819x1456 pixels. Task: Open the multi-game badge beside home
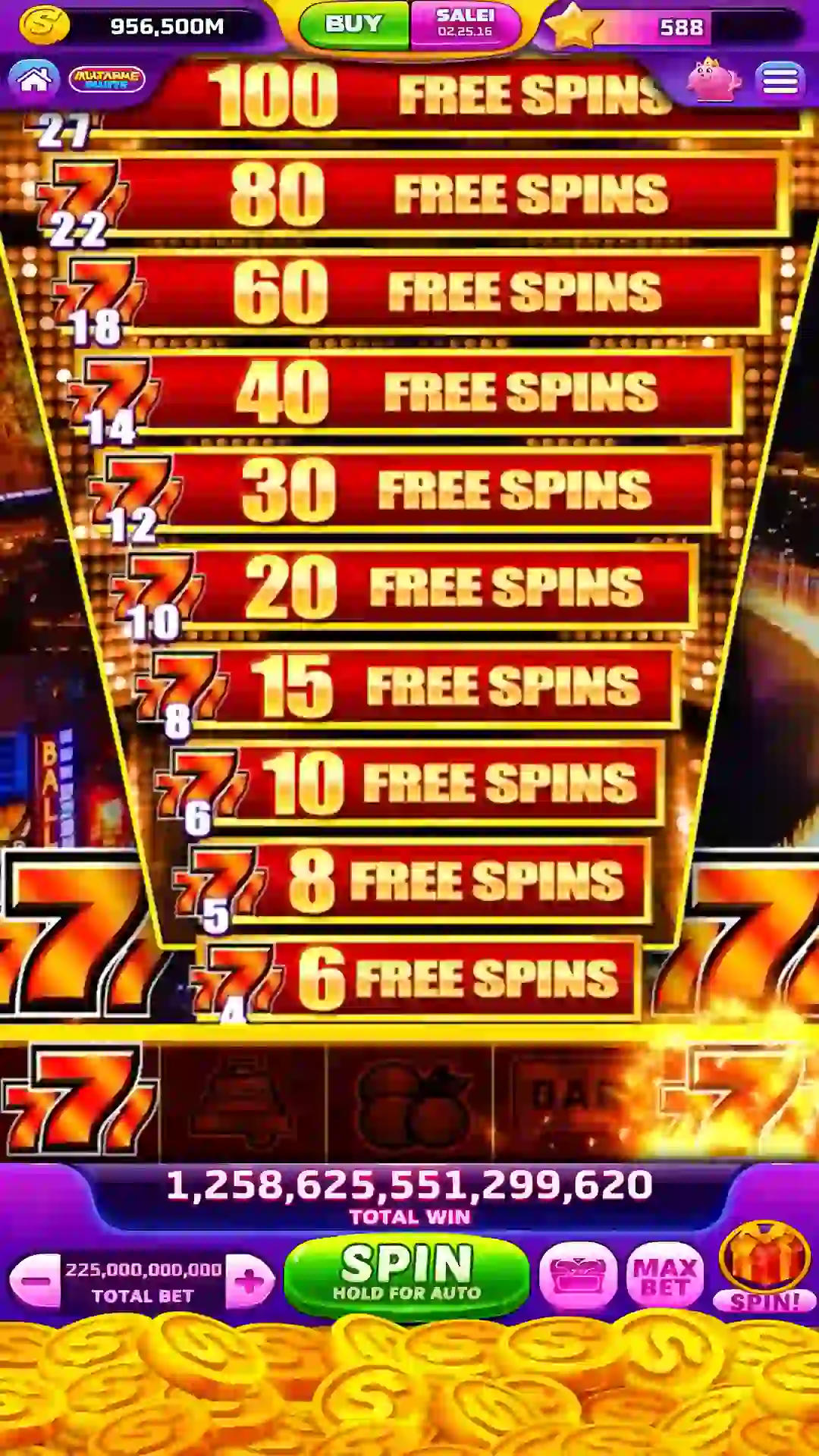coord(107,79)
